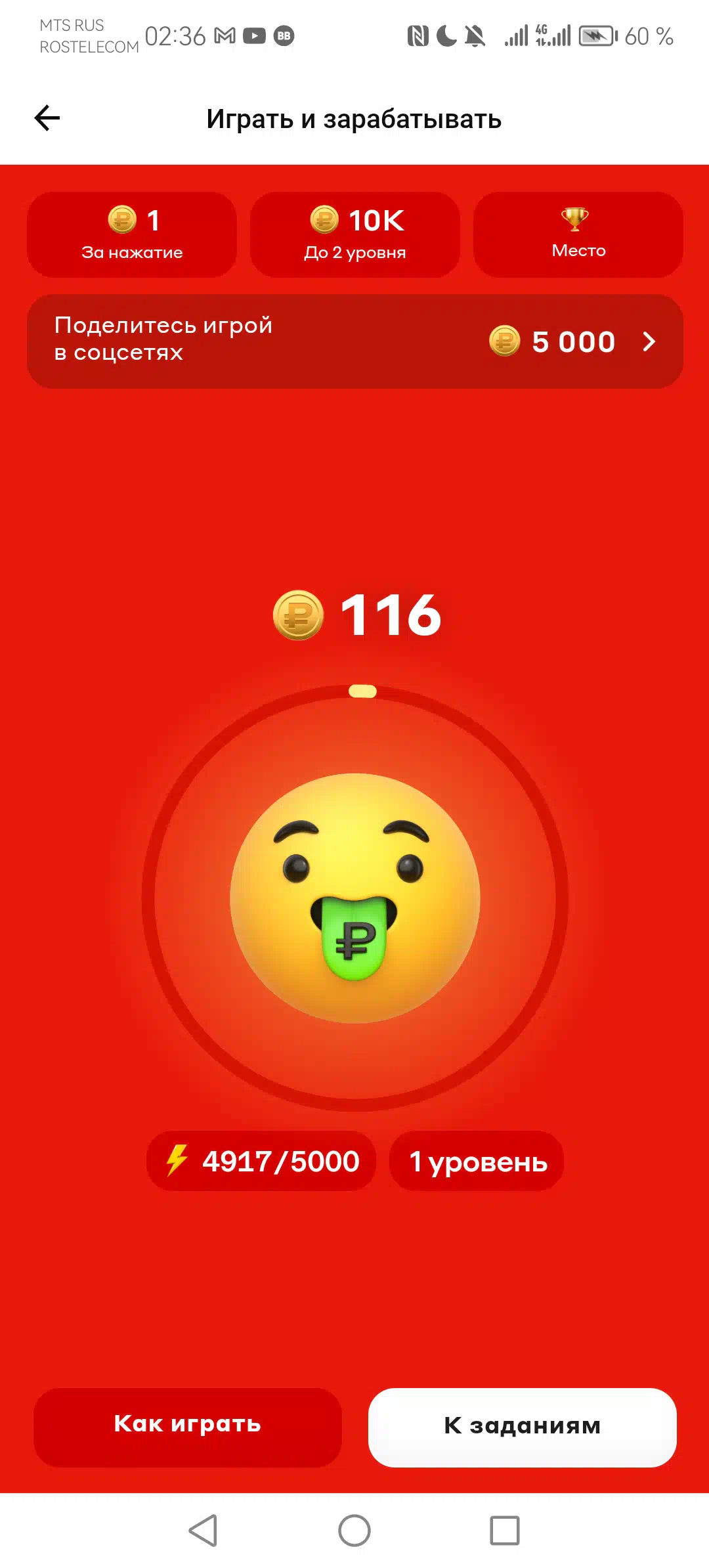Tap the system home button
This screenshot has height=1568, width=709.
[x=354, y=1531]
